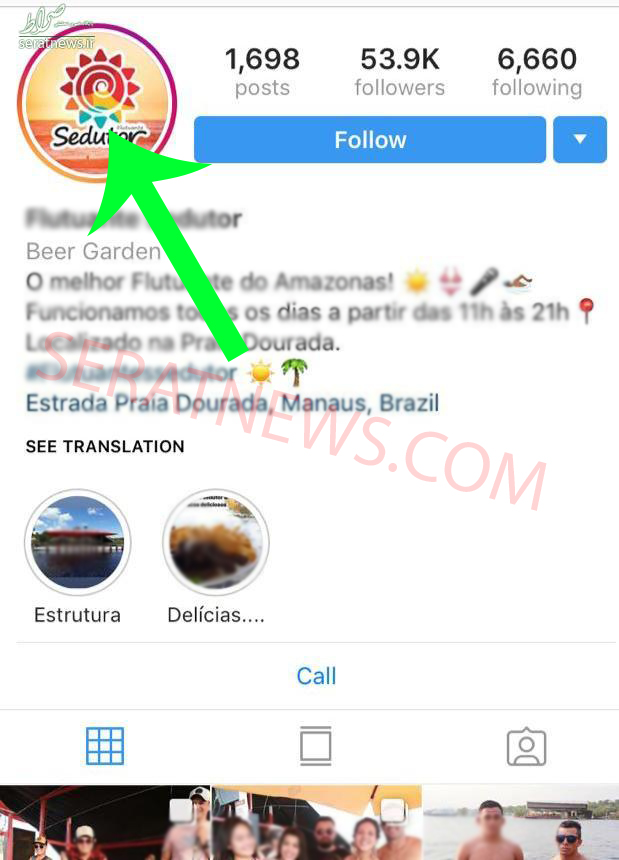This screenshot has width=619, height=860.
Task: View the followers list
Action: (399, 72)
